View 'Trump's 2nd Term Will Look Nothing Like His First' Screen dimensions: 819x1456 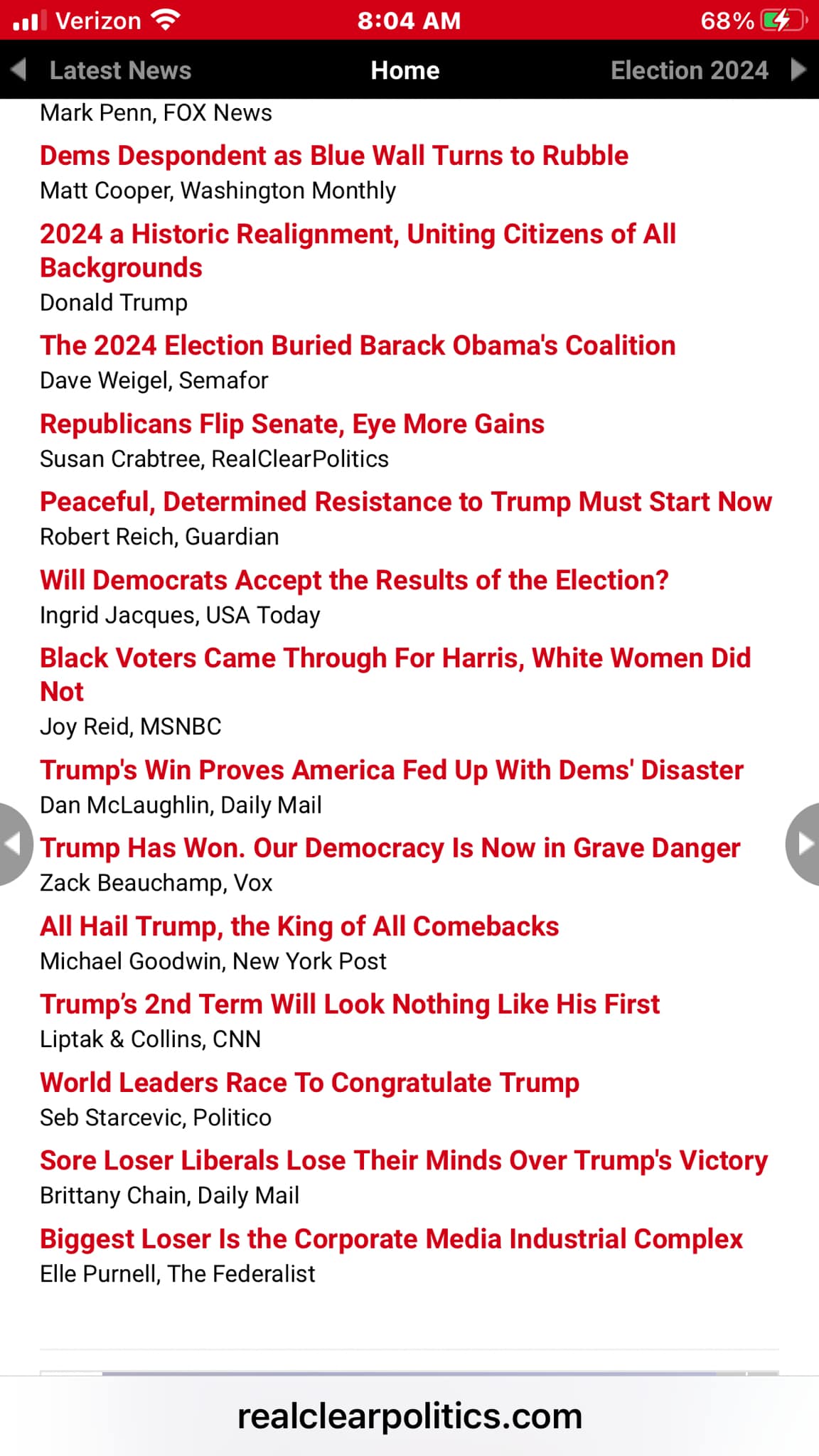pos(350,1005)
